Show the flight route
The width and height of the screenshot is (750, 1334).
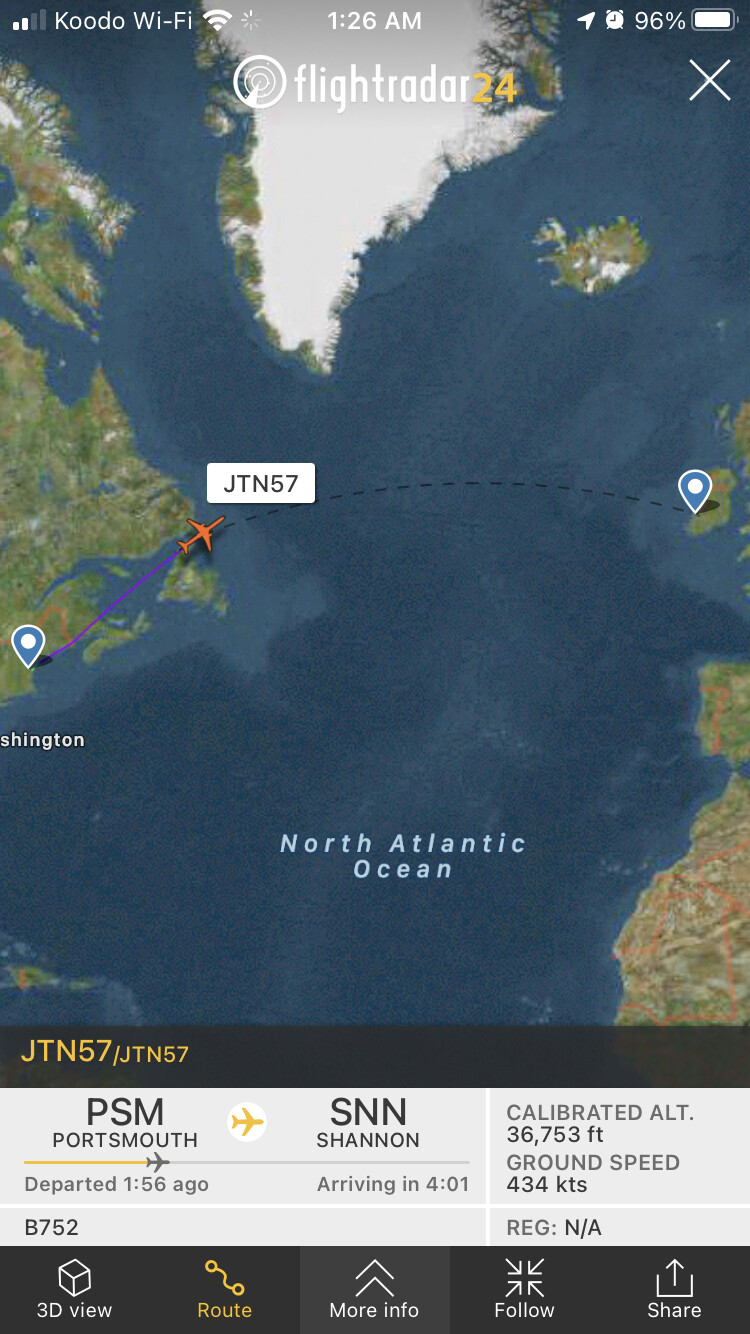point(224,1289)
